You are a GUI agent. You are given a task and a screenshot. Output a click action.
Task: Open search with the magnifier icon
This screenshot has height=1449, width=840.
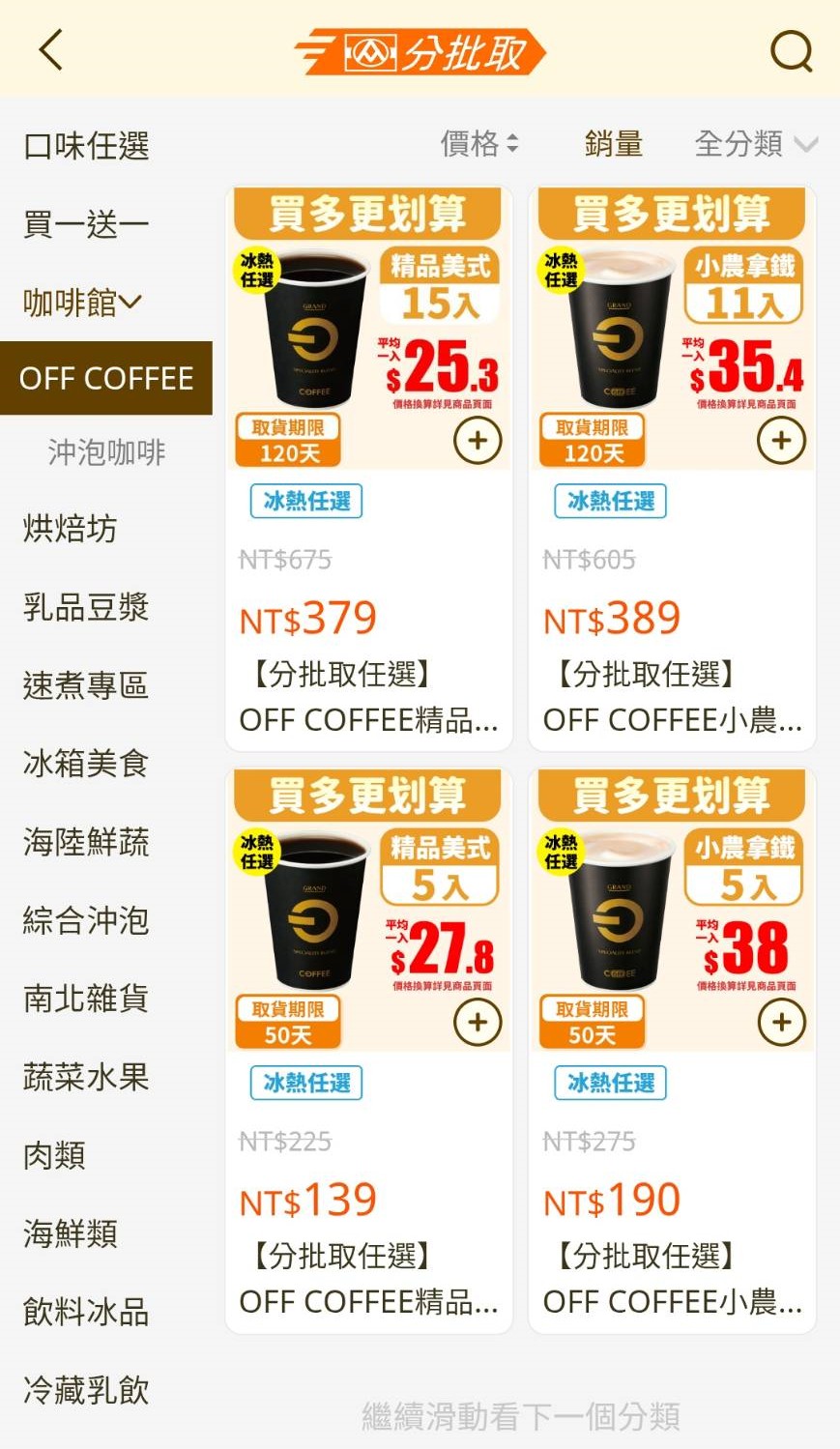791,50
